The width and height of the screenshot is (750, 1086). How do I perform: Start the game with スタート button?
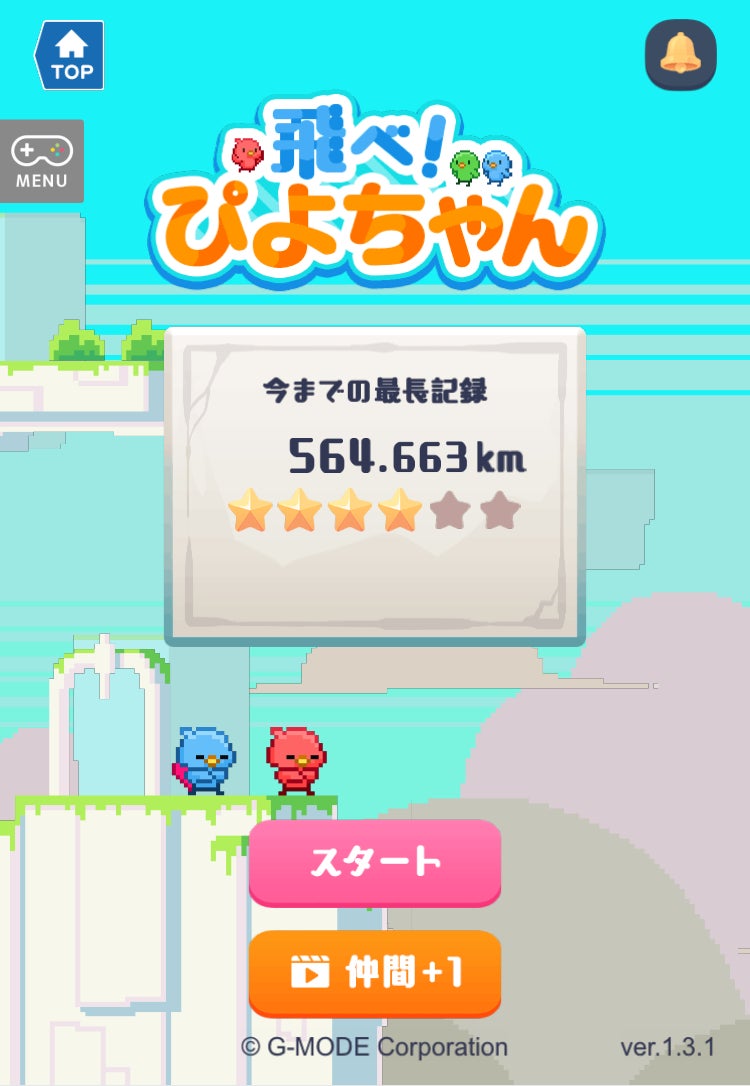[x=375, y=862]
